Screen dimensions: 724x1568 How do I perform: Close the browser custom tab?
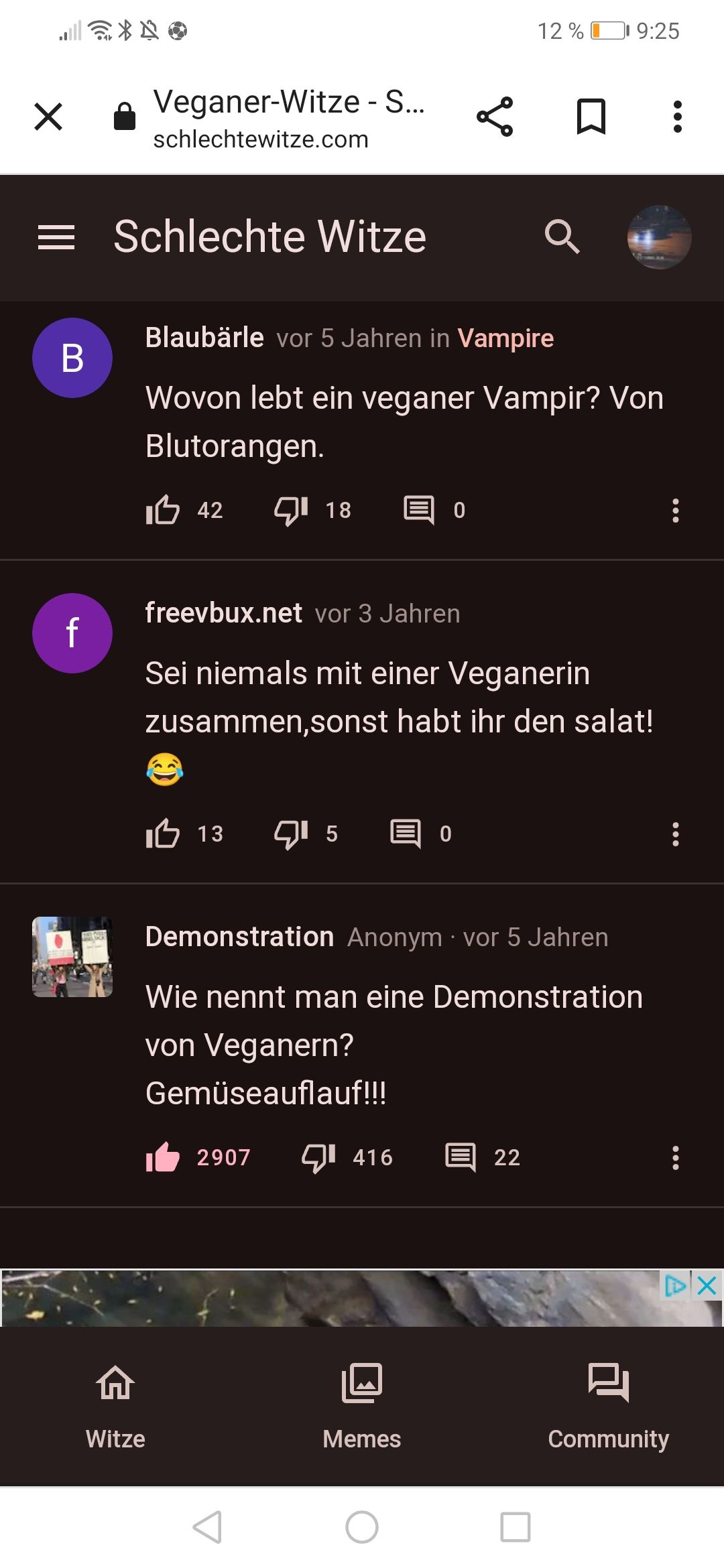pyautogui.click(x=48, y=117)
